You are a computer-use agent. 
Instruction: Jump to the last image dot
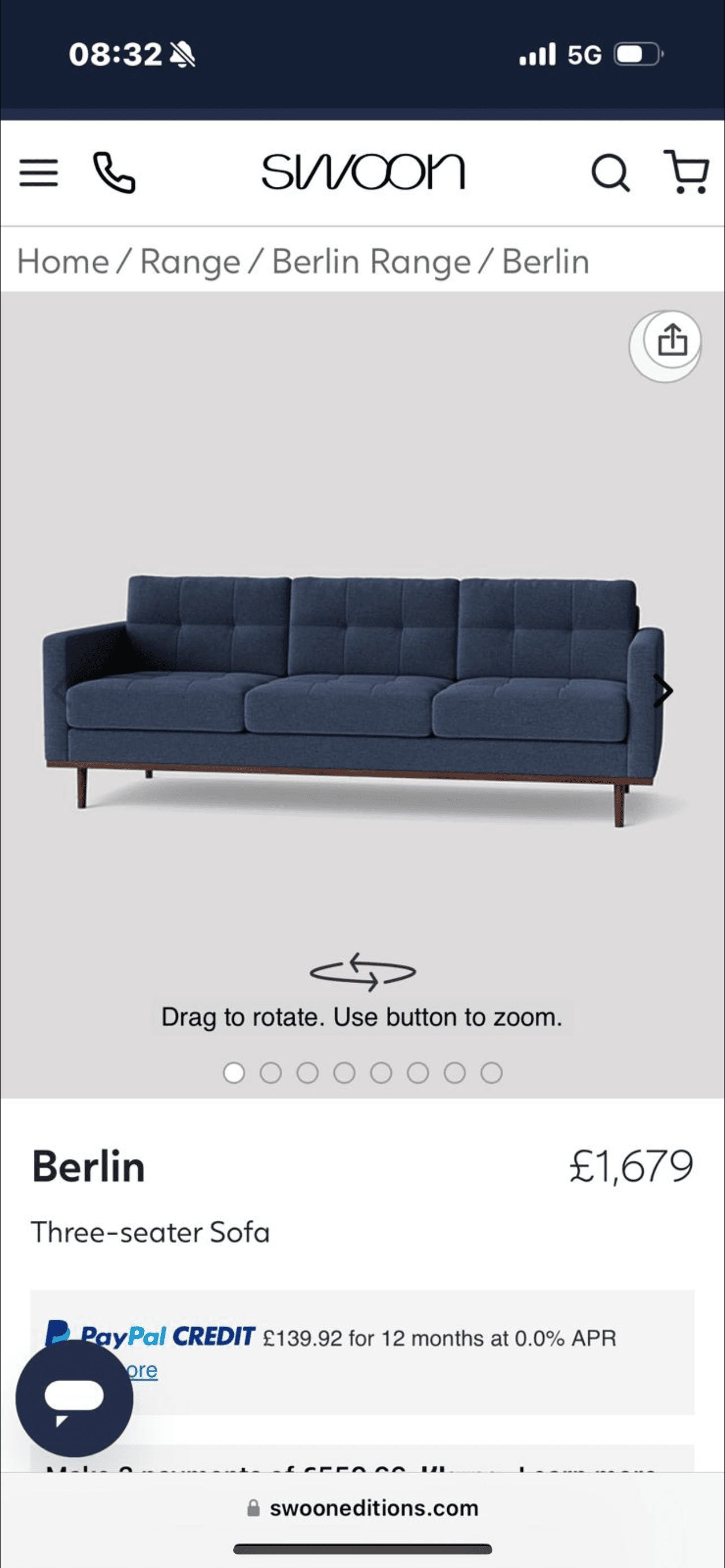pos(491,1072)
